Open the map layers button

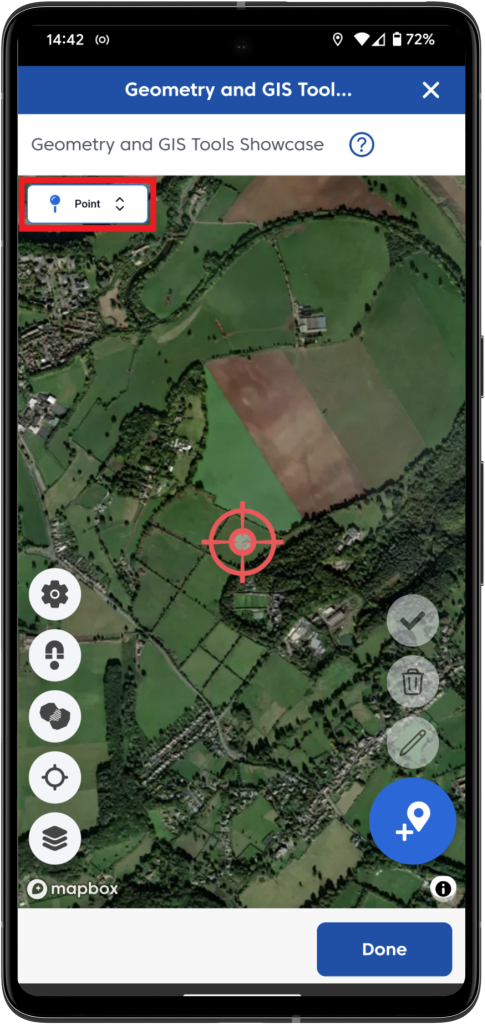tap(55, 839)
